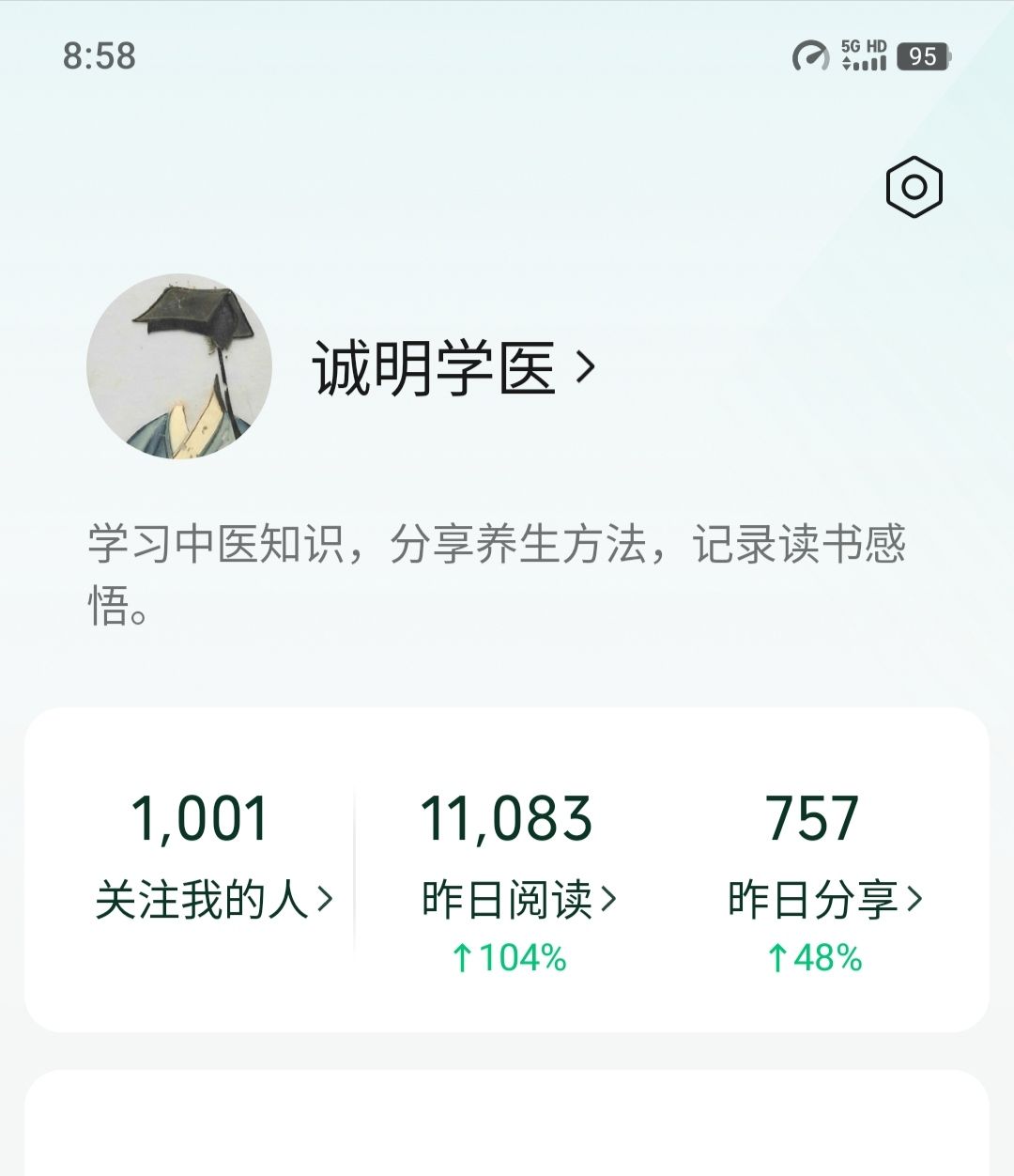Open the 诚明学医 account profile

click(453, 367)
